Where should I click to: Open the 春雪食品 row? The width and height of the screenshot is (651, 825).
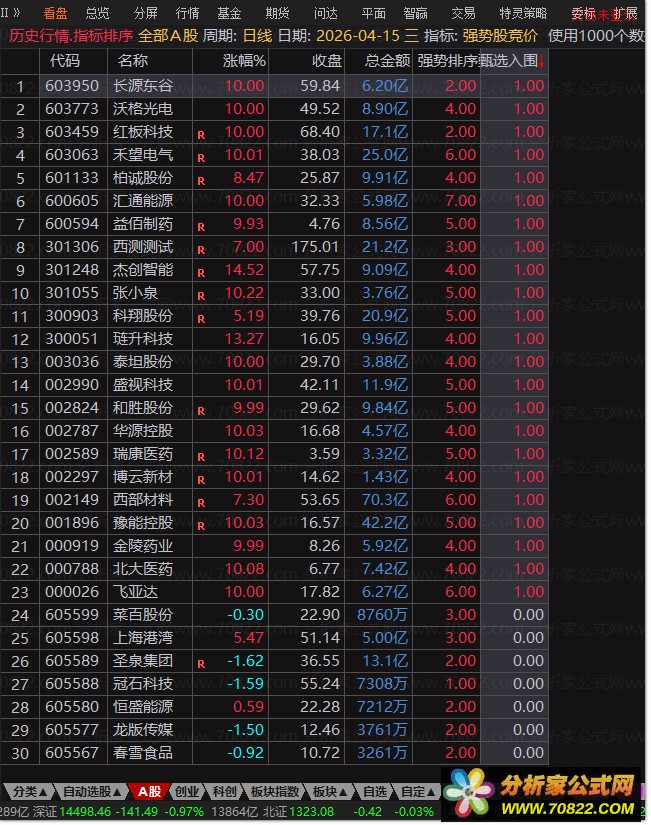click(143, 753)
